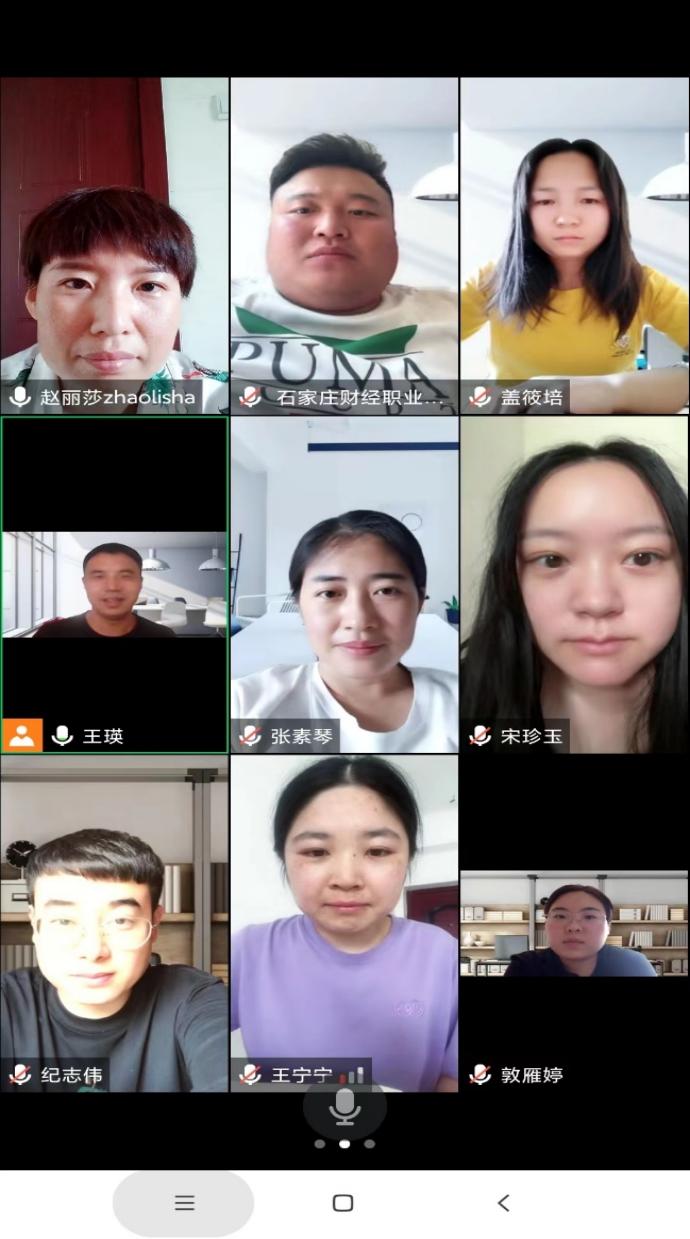Select 王宁宁's video tile
This screenshot has width=690, height=1239.
(x=344, y=922)
